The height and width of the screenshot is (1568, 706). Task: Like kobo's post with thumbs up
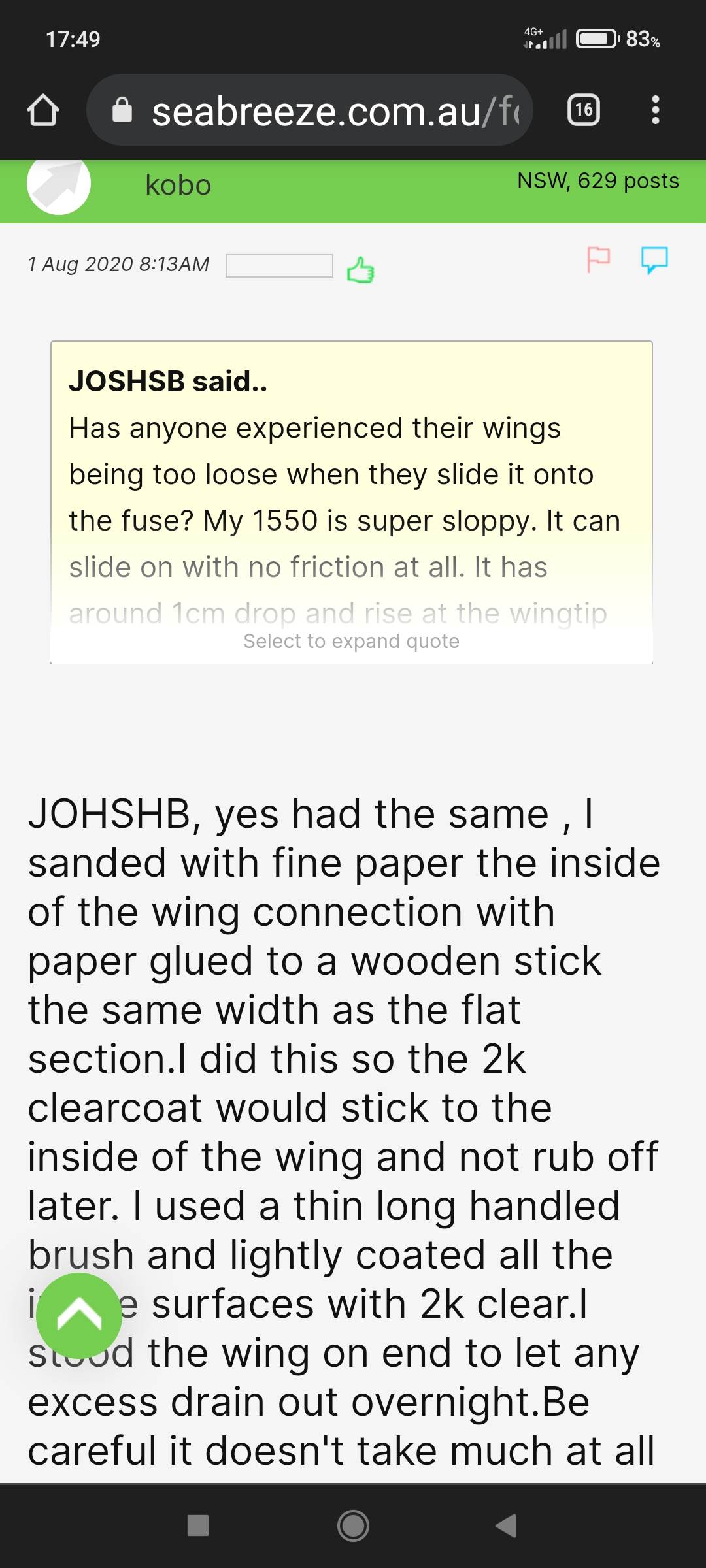(x=360, y=269)
